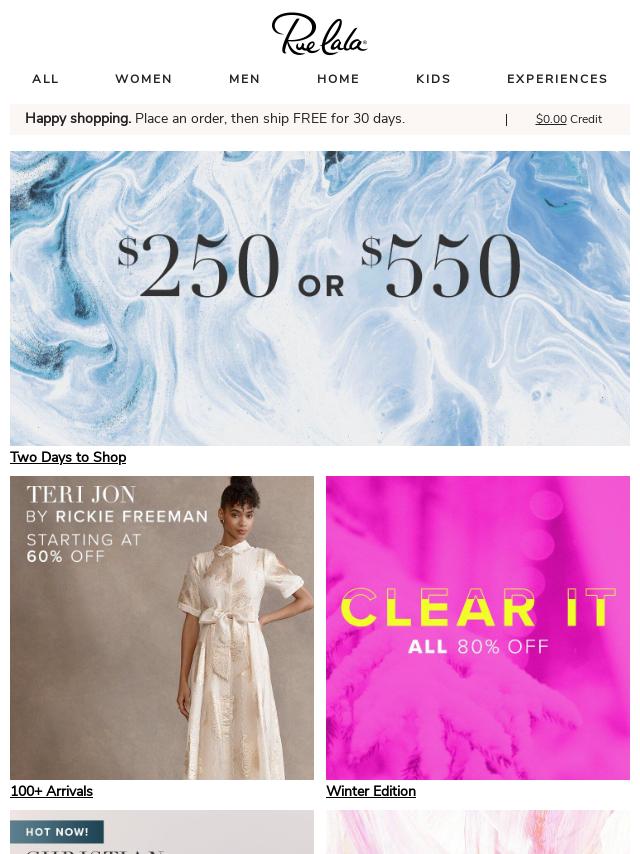Screen dimensions: 640x854
Task: Select the HOME category
Action: (x=338, y=79)
